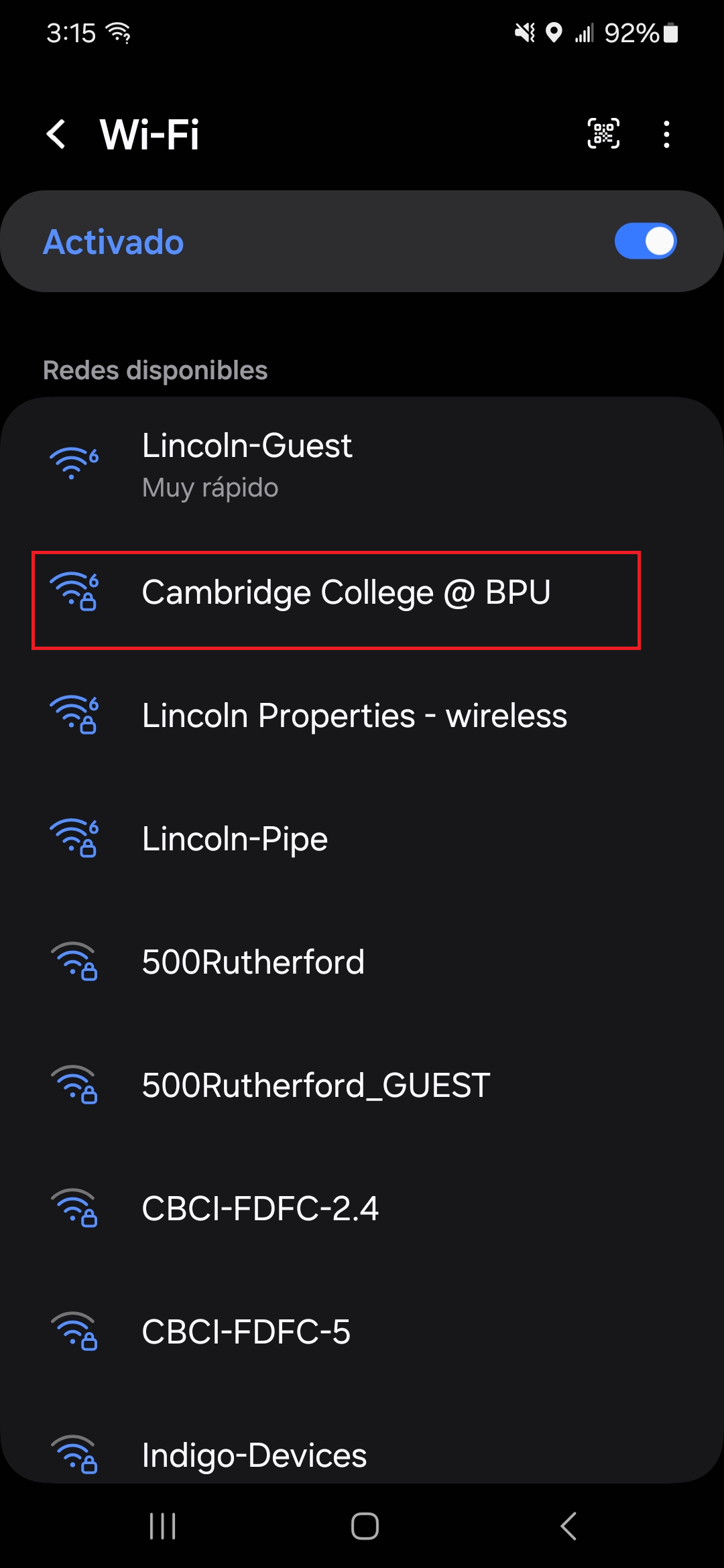Open the QR code scanner
The image size is (724, 1568).
click(x=603, y=134)
